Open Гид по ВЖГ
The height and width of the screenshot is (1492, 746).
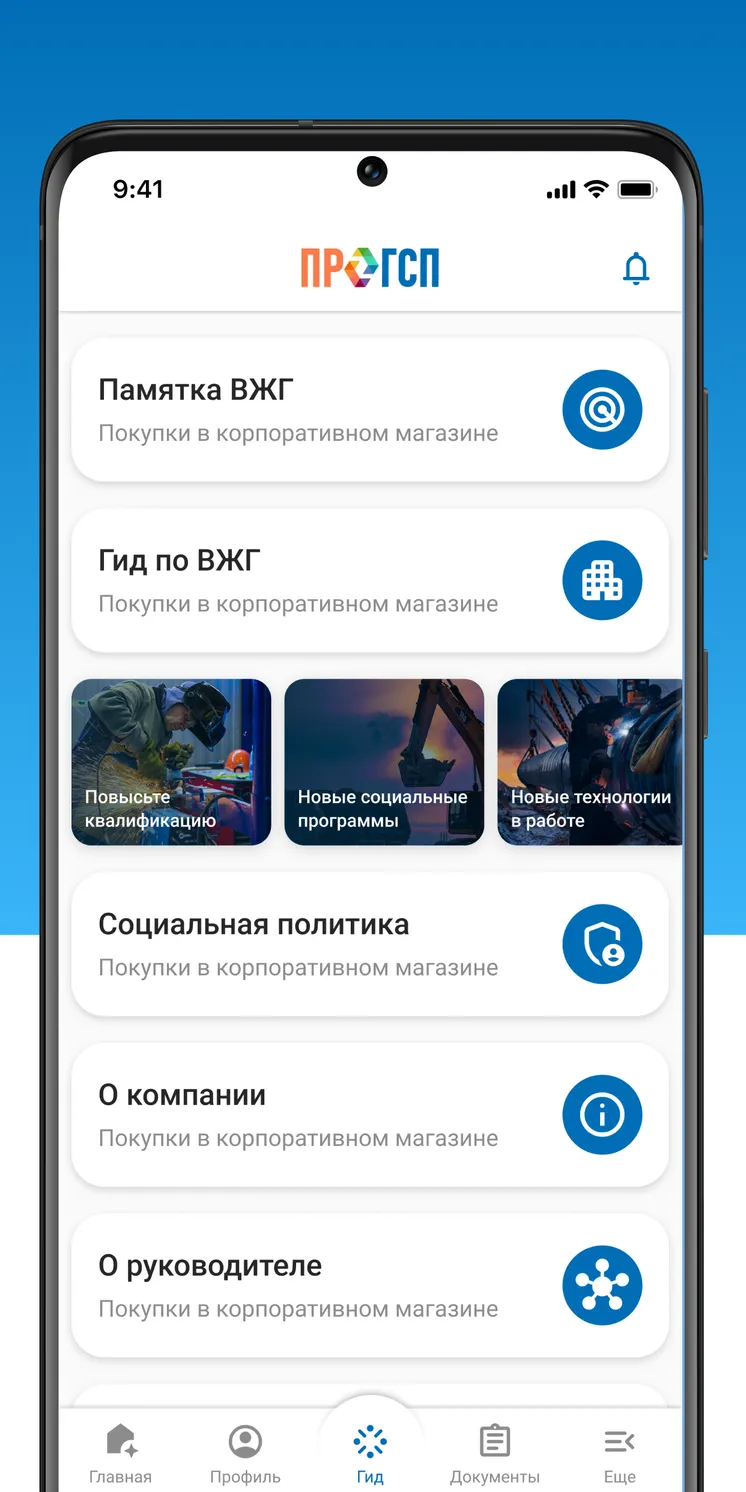370,580
